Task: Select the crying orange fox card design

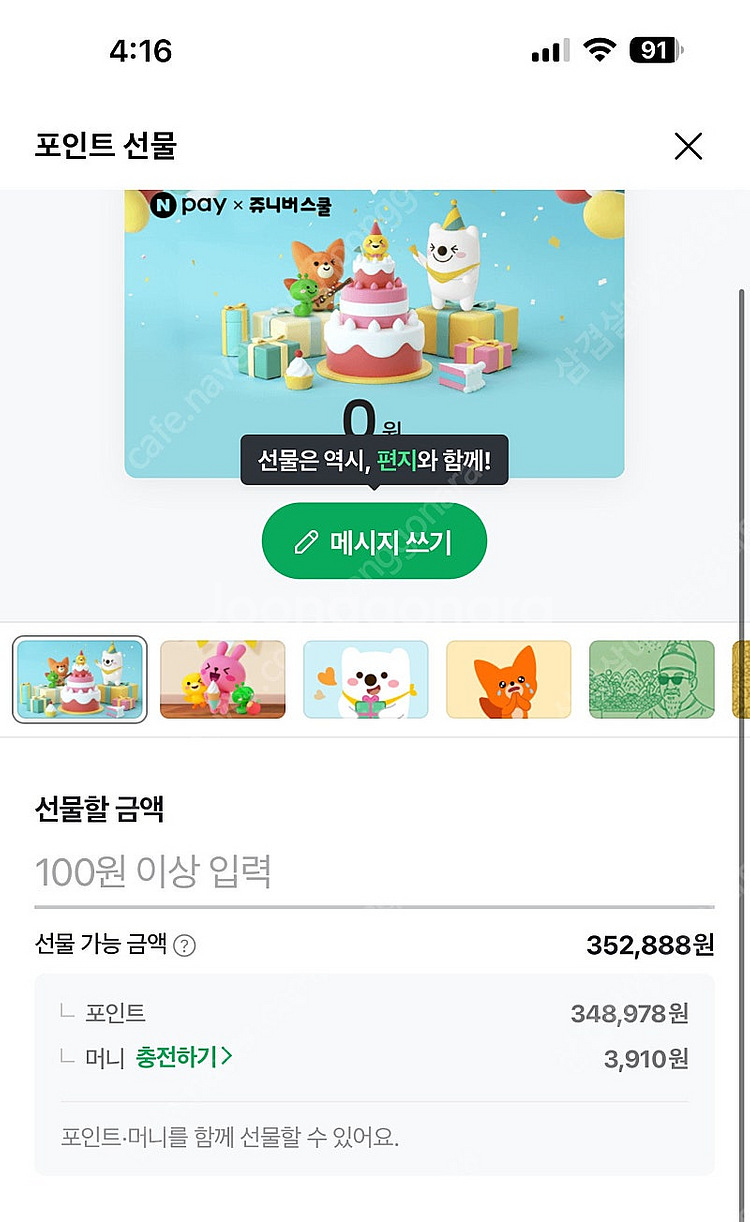Action: coord(508,680)
